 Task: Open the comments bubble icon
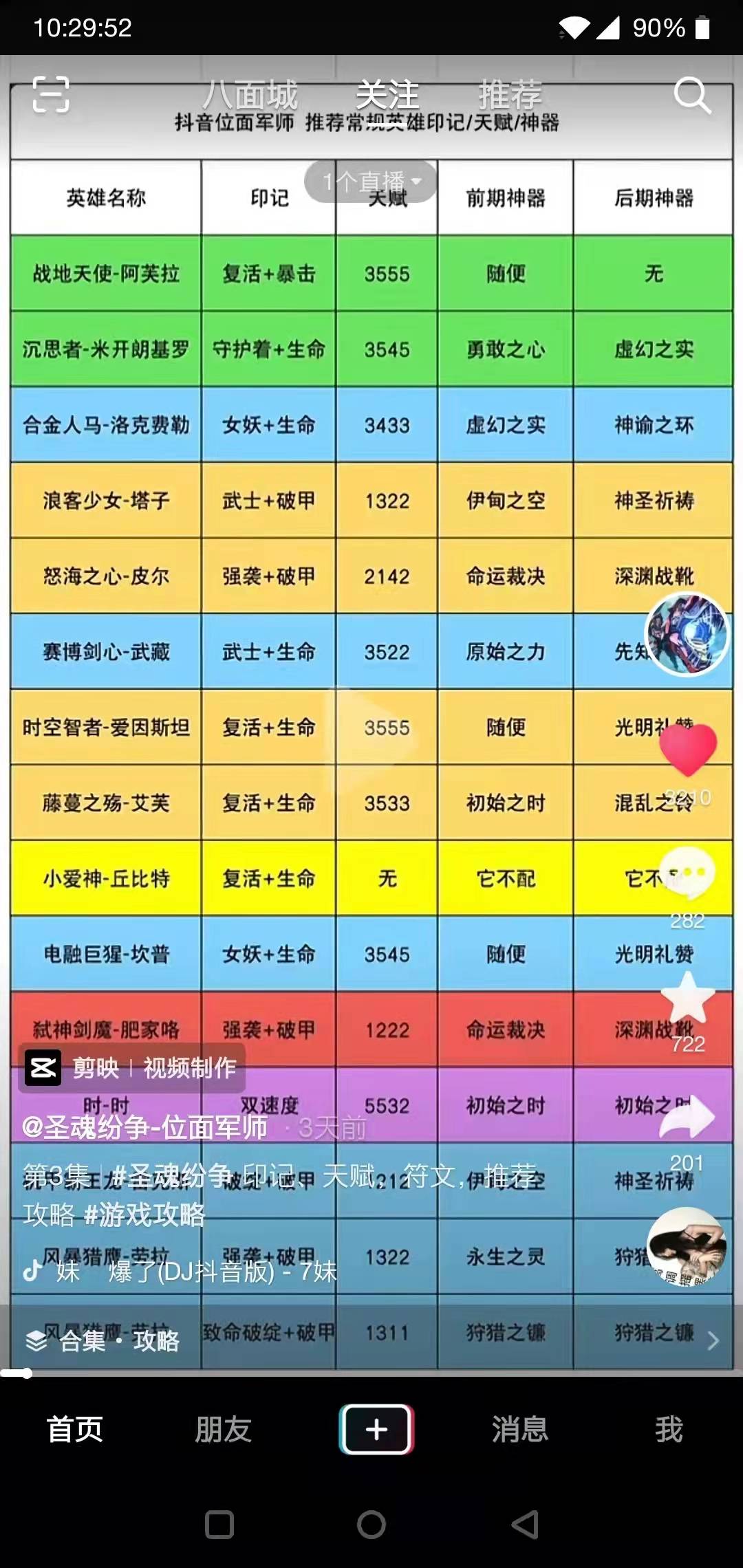(687, 873)
